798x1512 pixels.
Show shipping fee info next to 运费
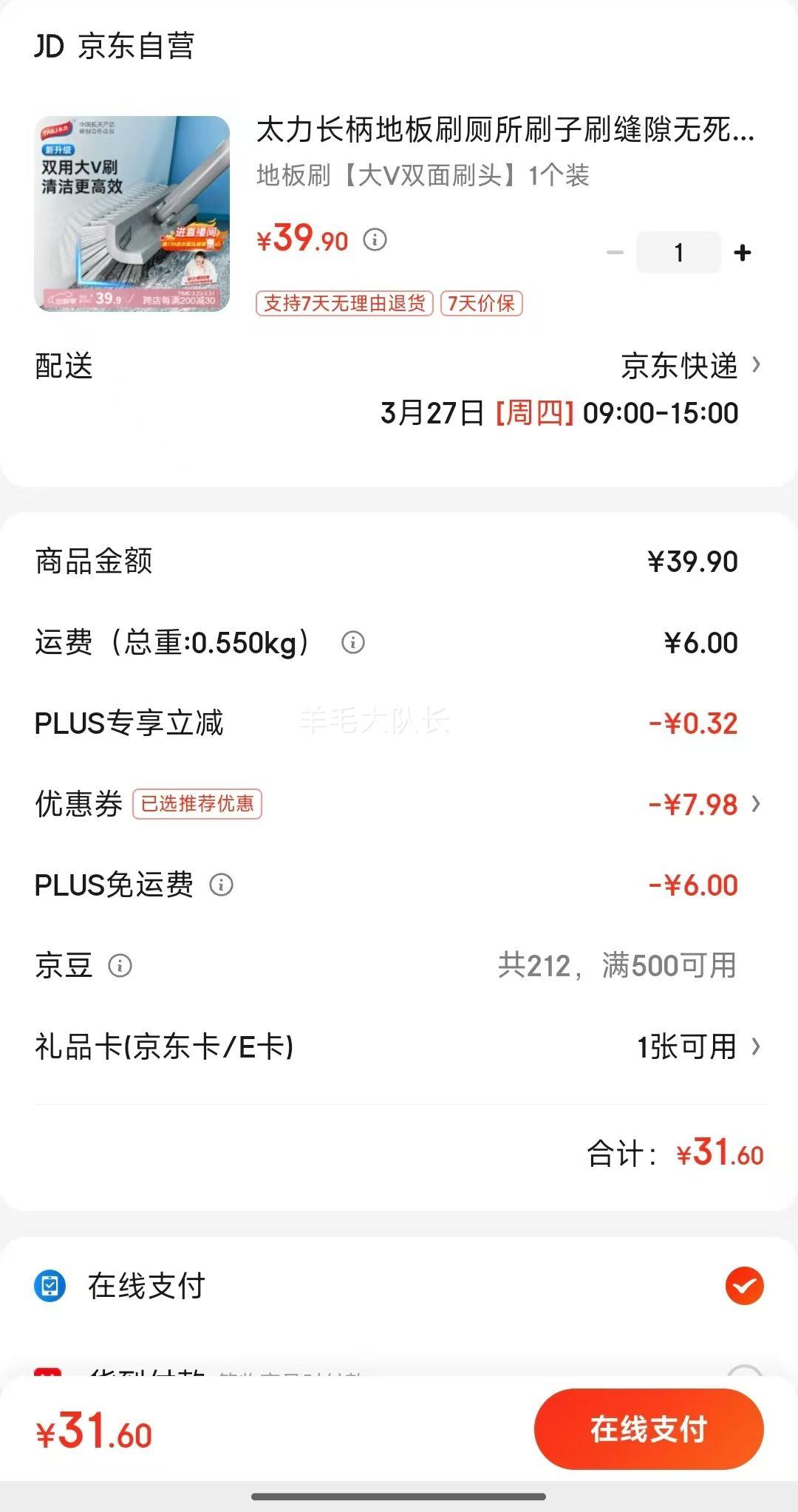pos(353,643)
